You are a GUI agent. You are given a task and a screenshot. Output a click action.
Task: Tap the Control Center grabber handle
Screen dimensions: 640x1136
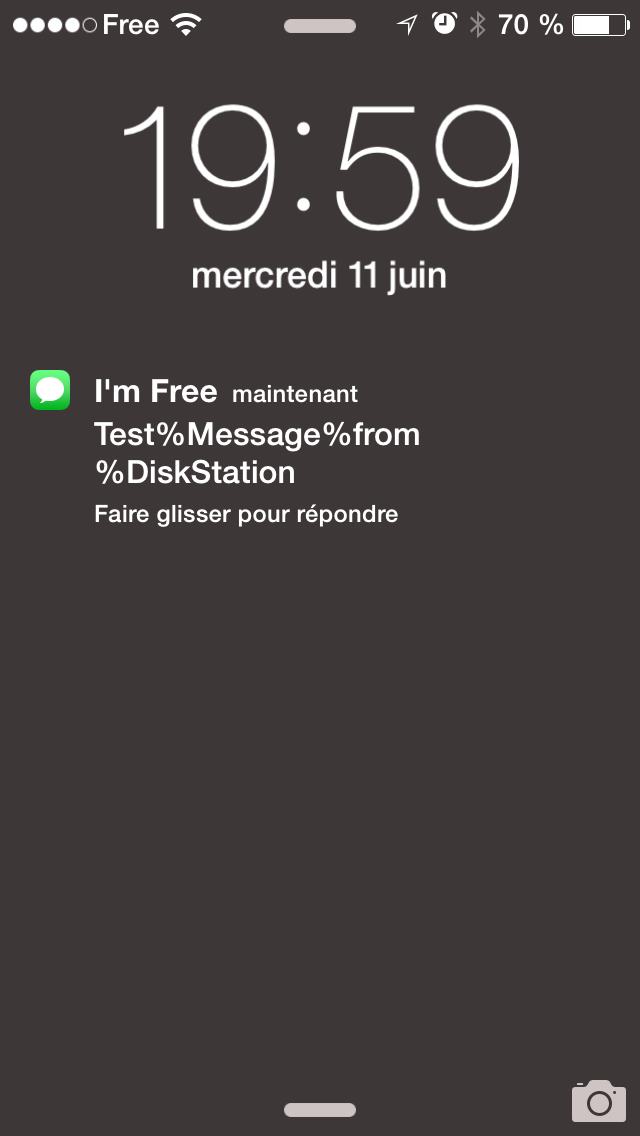pos(320,1109)
